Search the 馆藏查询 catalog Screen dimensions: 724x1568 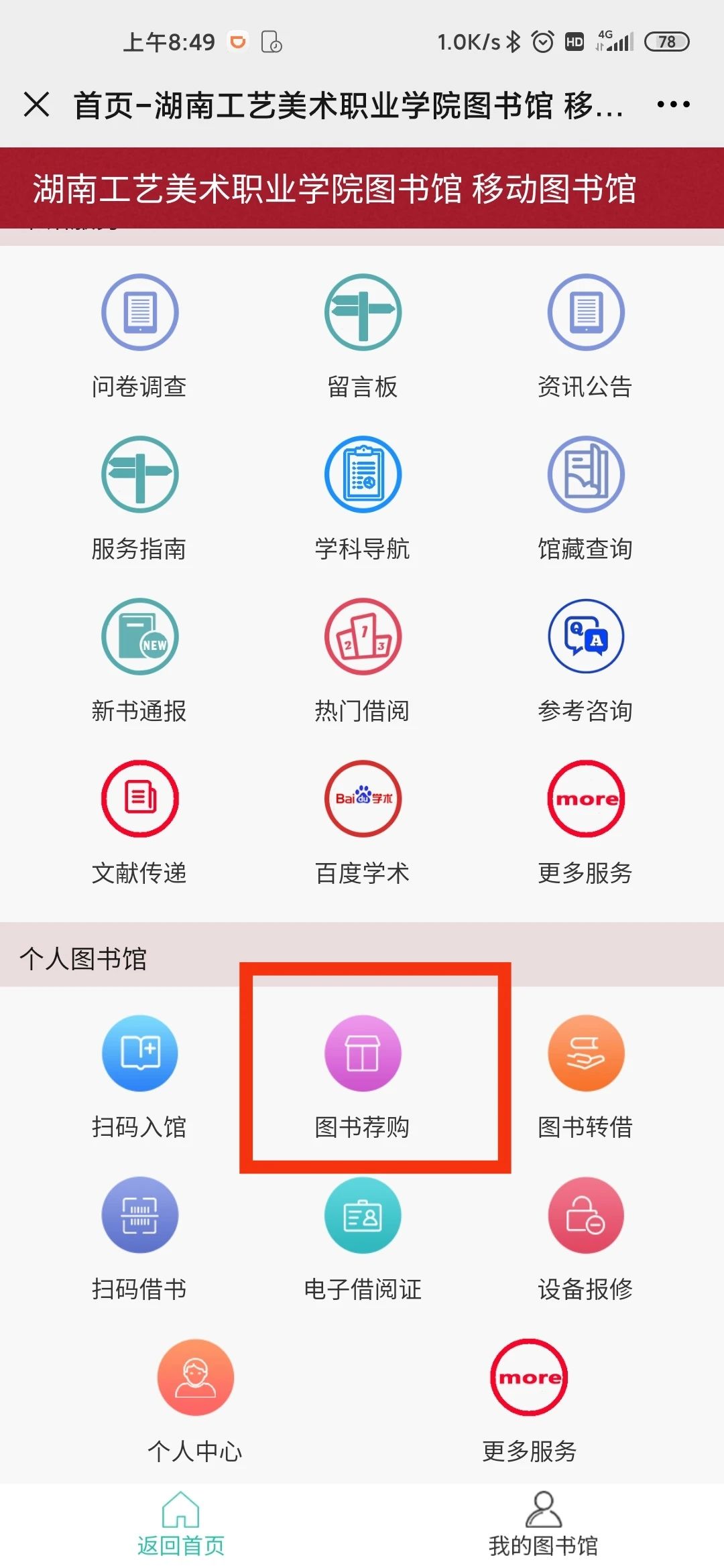(585, 475)
